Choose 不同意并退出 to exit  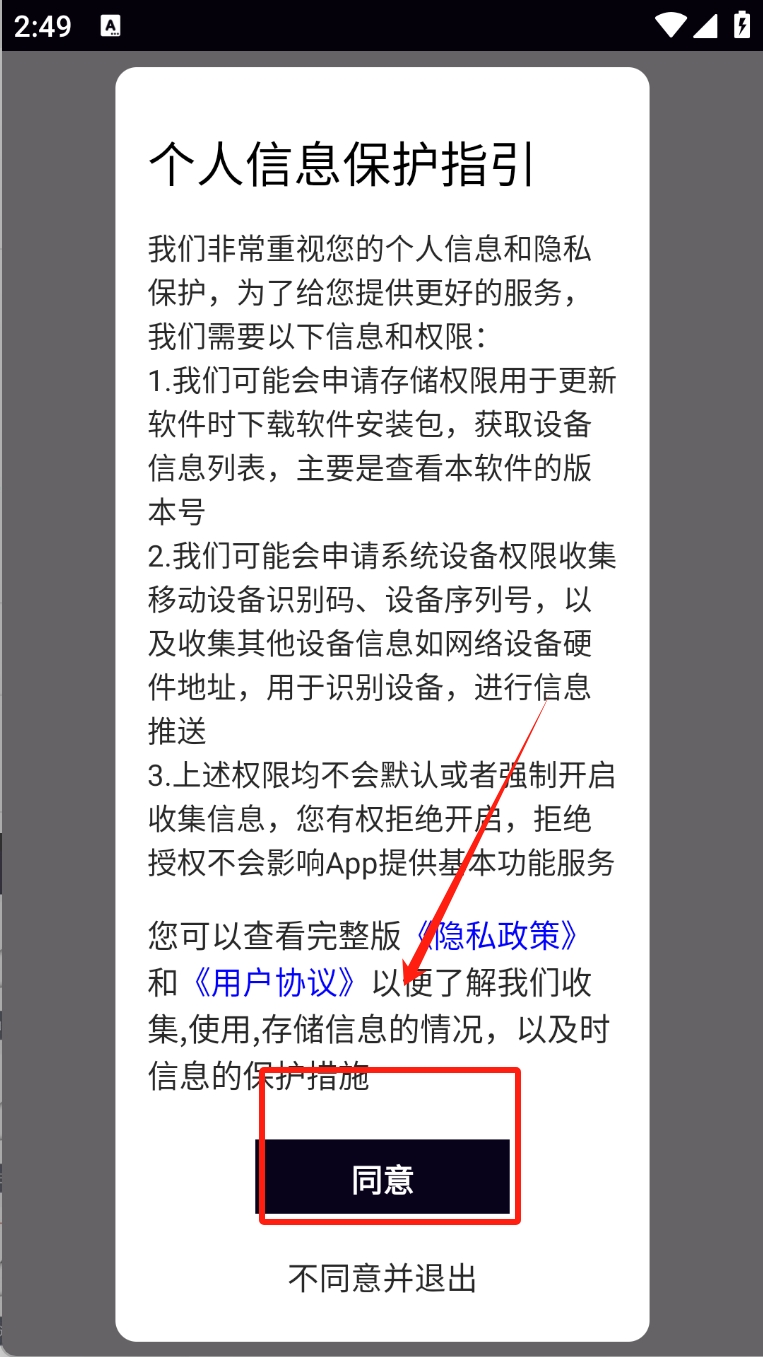(x=383, y=1277)
